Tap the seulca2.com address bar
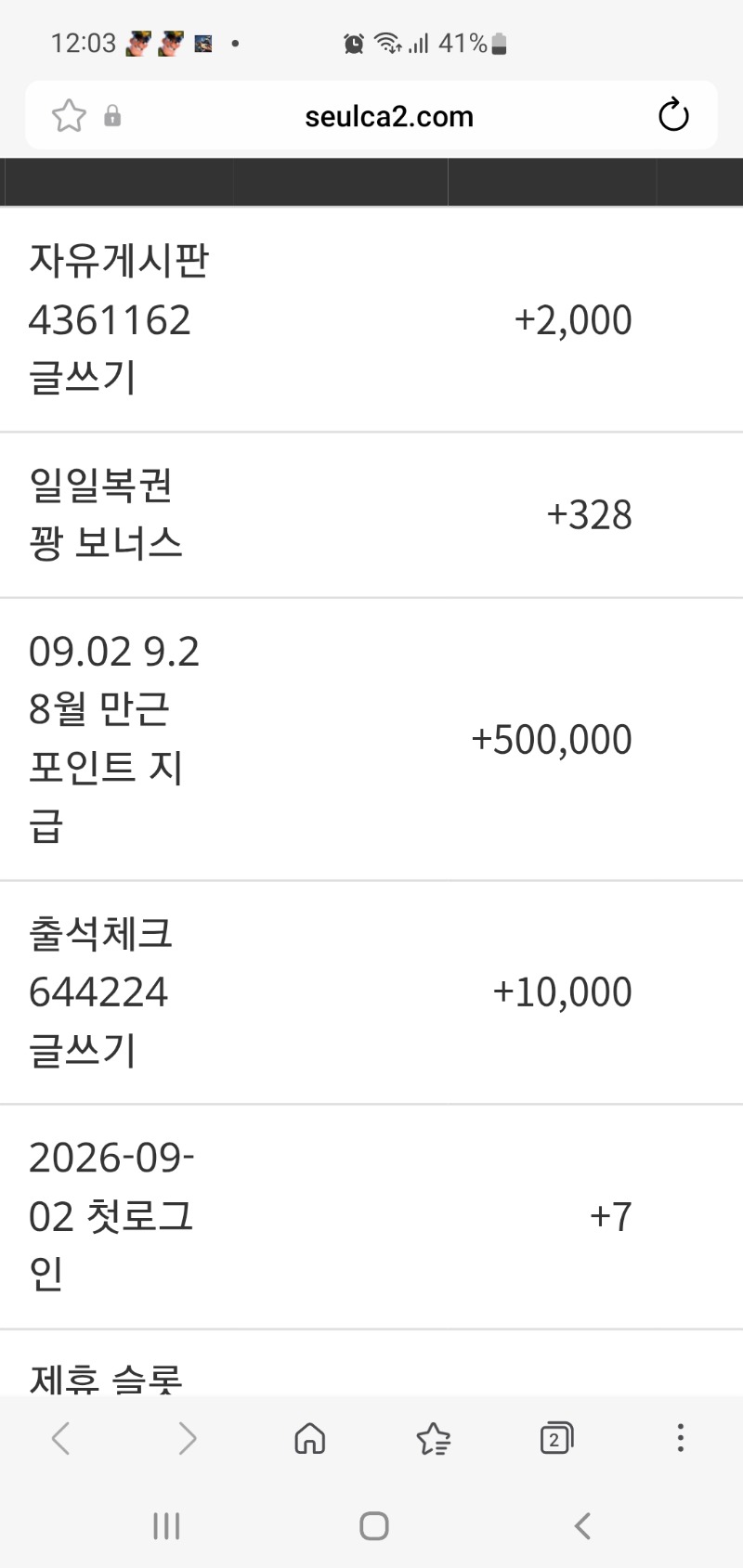The width and height of the screenshot is (743, 1568). 389,116
